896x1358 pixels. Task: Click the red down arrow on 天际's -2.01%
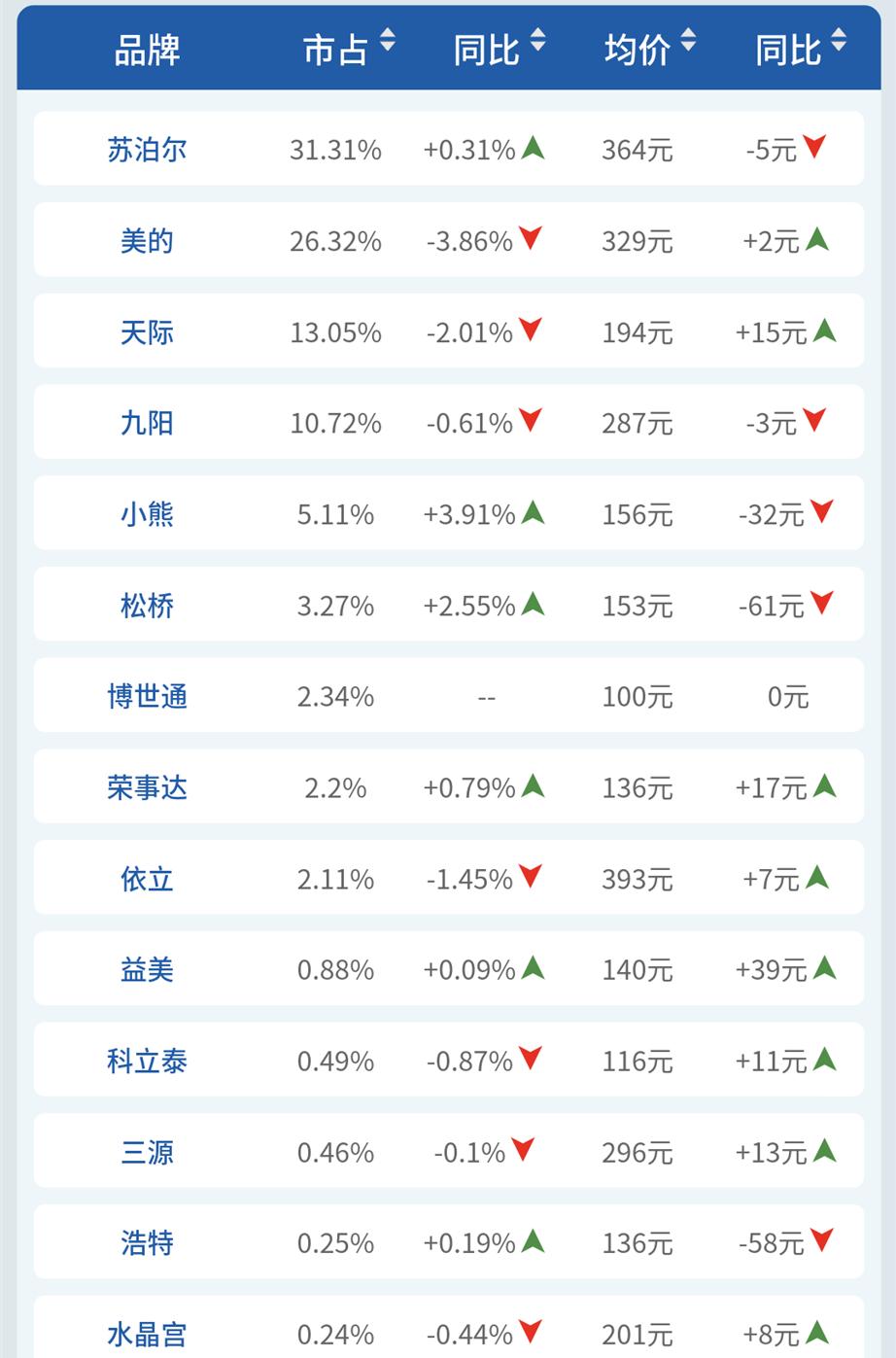click(x=528, y=331)
